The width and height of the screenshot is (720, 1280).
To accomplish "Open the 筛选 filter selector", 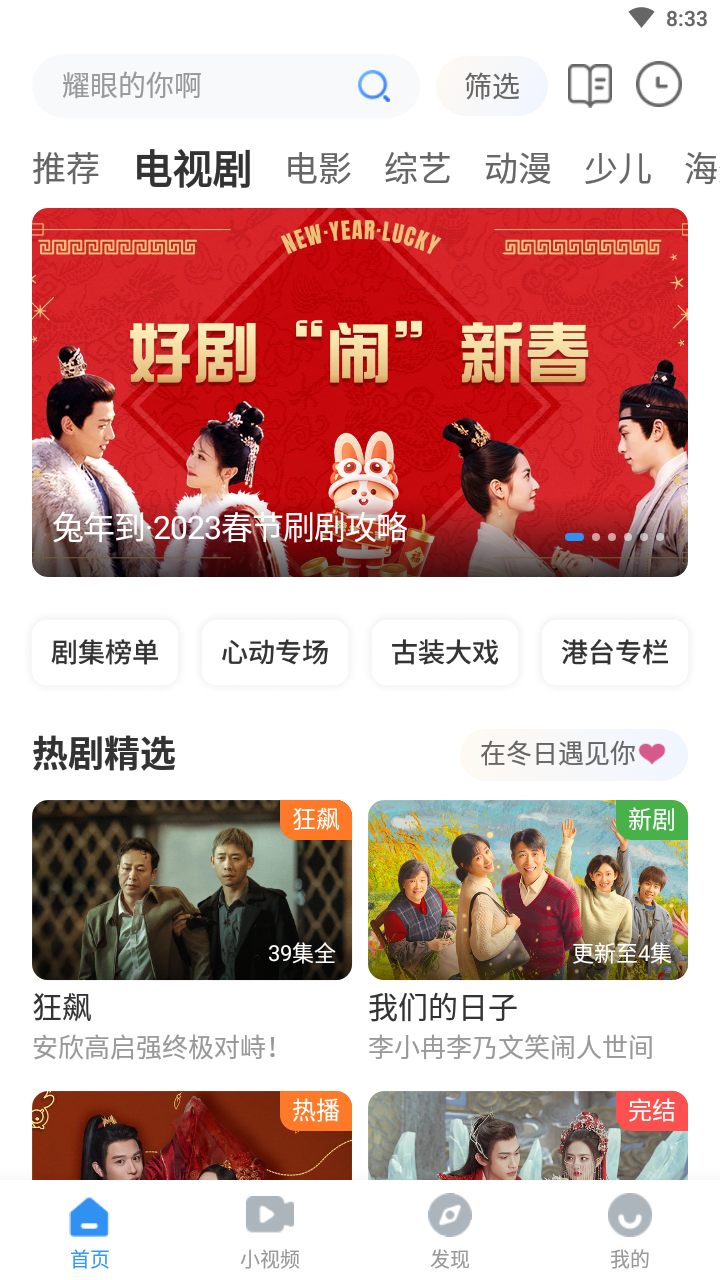I will coord(492,86).
